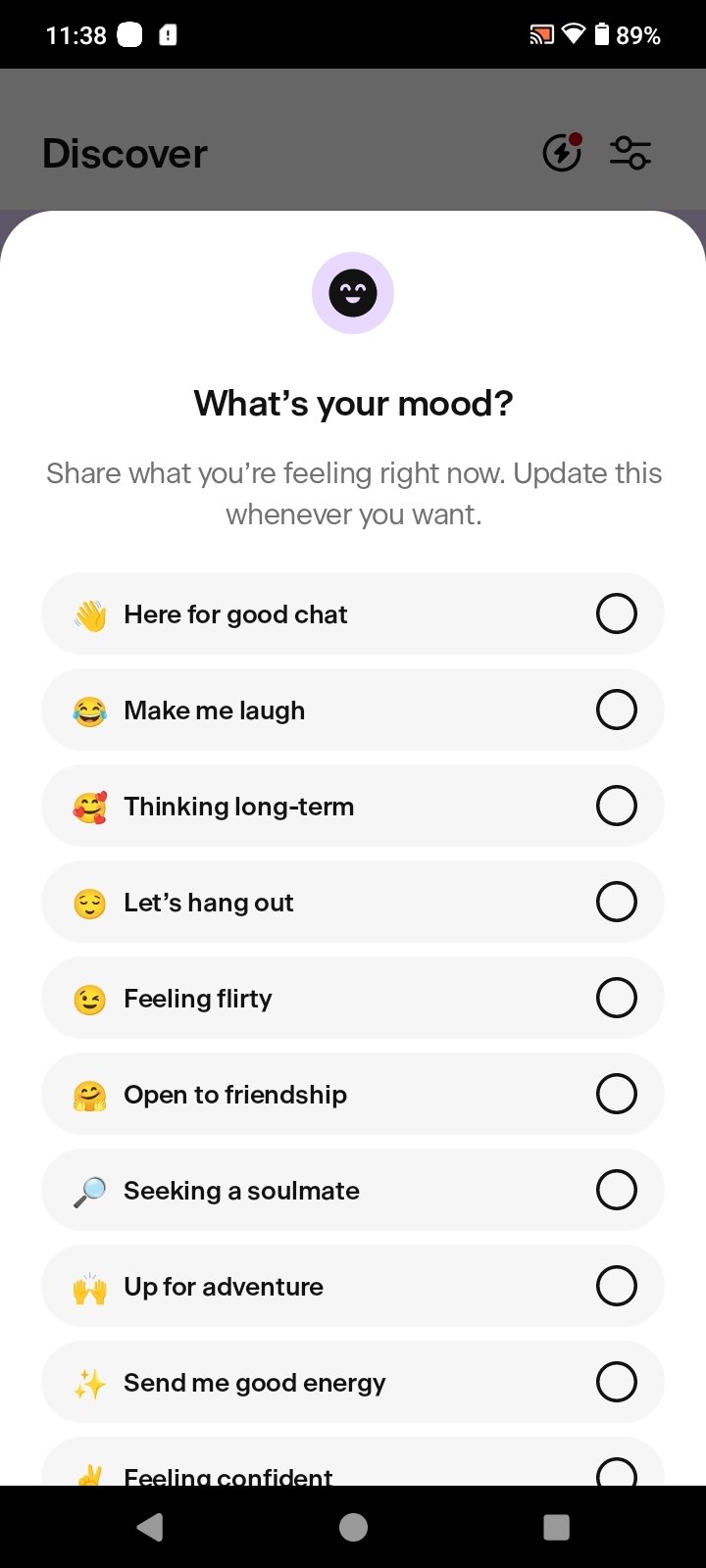The height and width of the screenshot is (1568, 706).
Task: Open the flash/boost icon with notification dot
Action: [x=562, y=153]
